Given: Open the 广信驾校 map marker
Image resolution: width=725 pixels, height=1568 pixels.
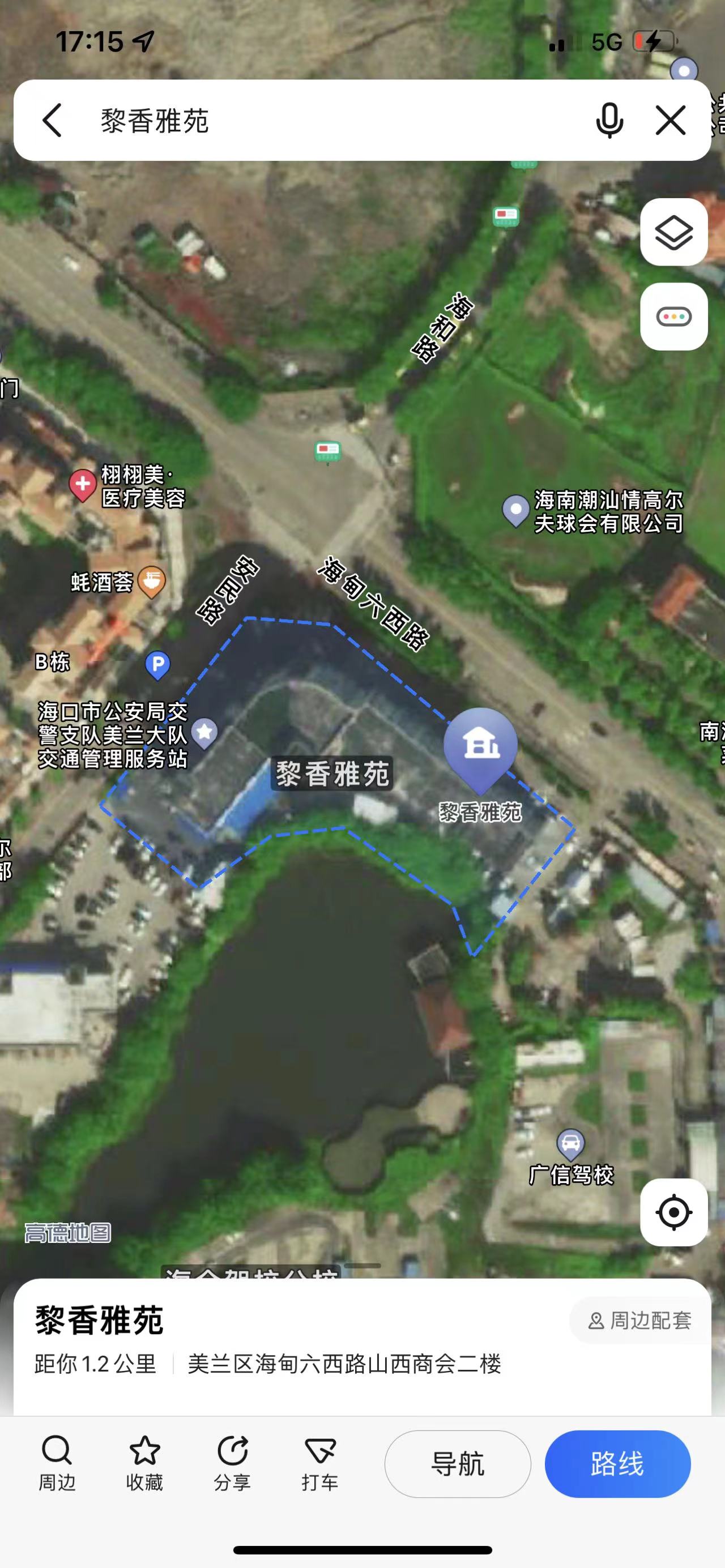Looking at the screenshot, I should 570,1144.
